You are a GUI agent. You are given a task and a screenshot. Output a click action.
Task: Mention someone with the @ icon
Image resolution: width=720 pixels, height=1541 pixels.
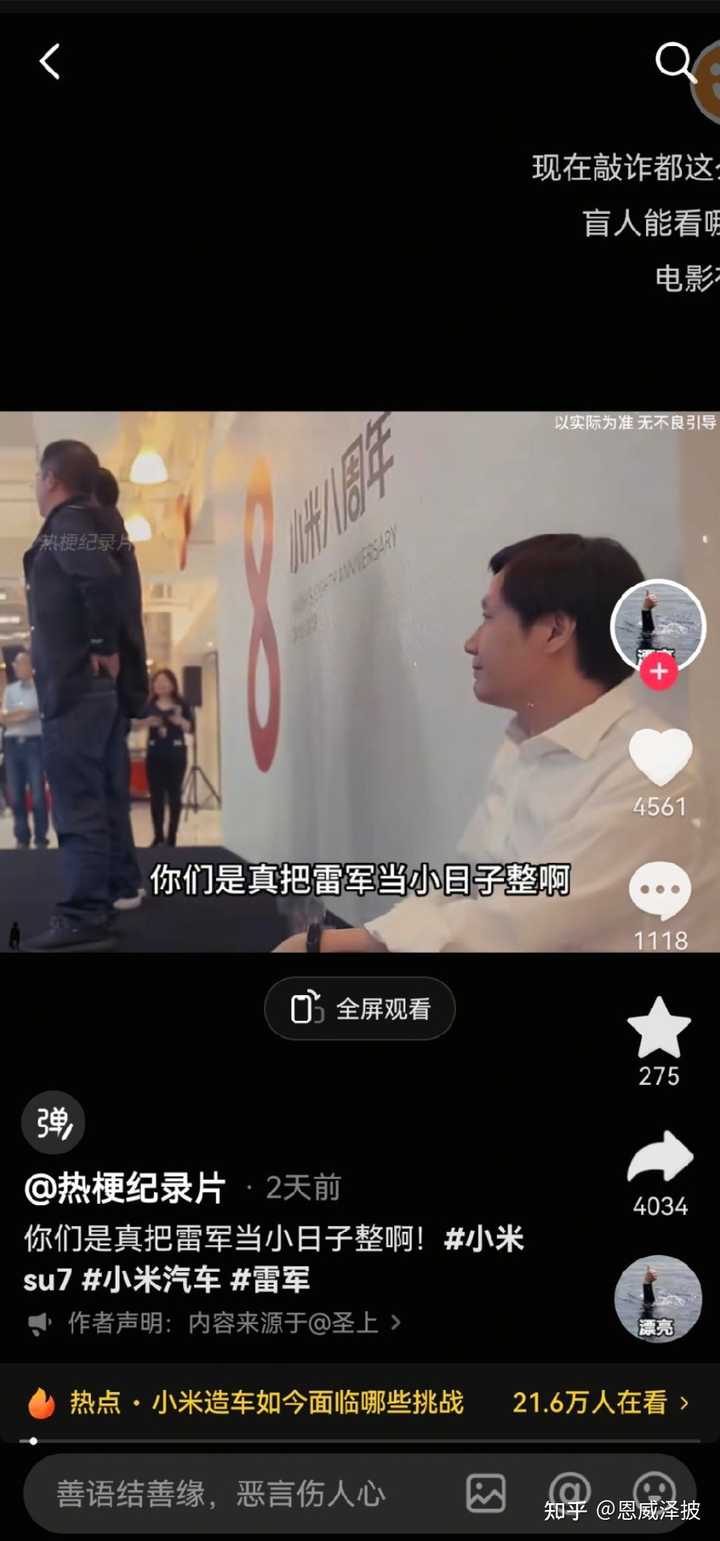[x=569, y=1494]
